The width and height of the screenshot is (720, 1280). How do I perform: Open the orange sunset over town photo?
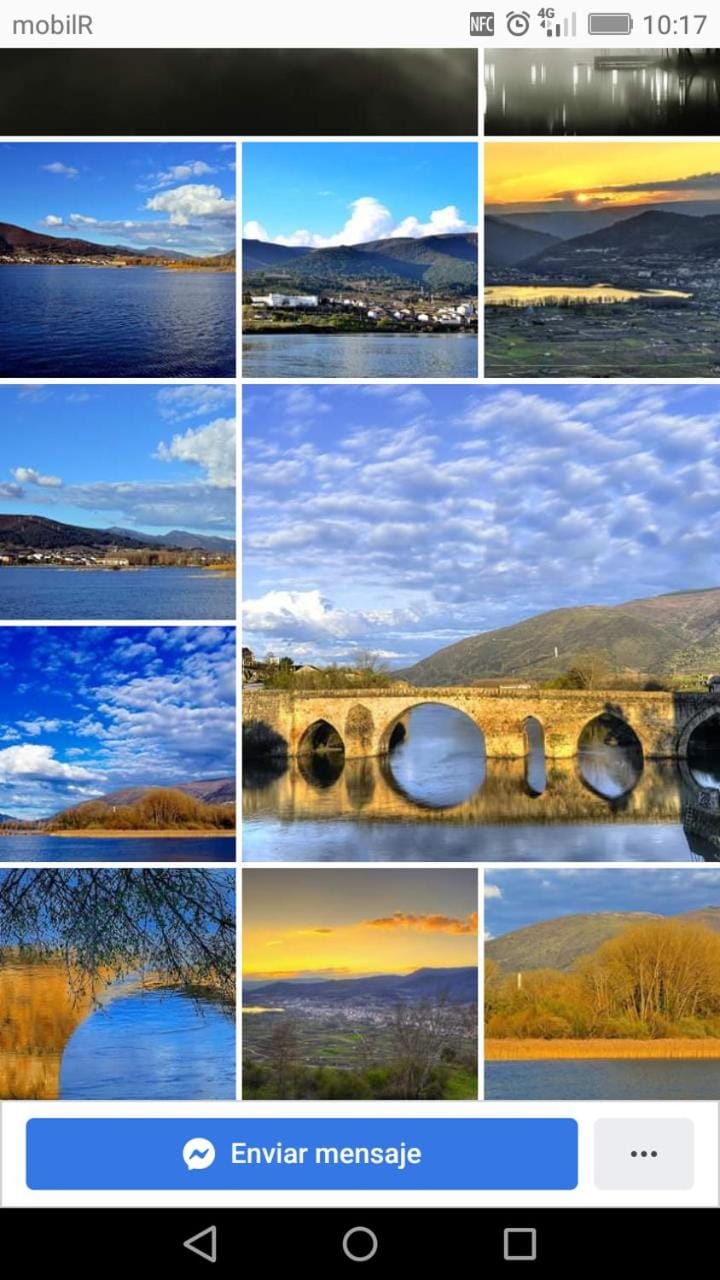(360, 983)
